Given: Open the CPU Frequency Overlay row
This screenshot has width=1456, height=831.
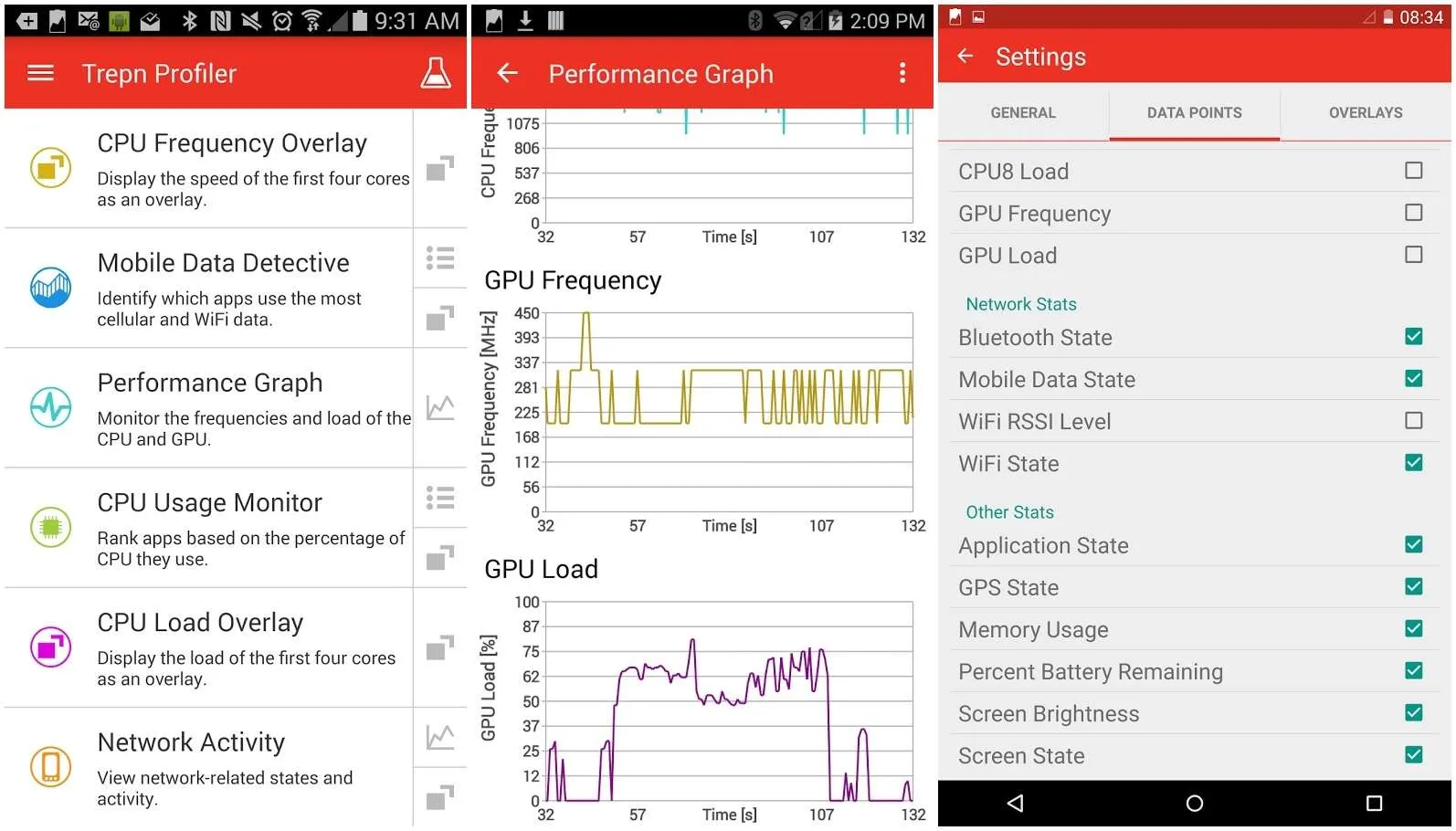Looking at the screenshot, I should coord(209,169).
